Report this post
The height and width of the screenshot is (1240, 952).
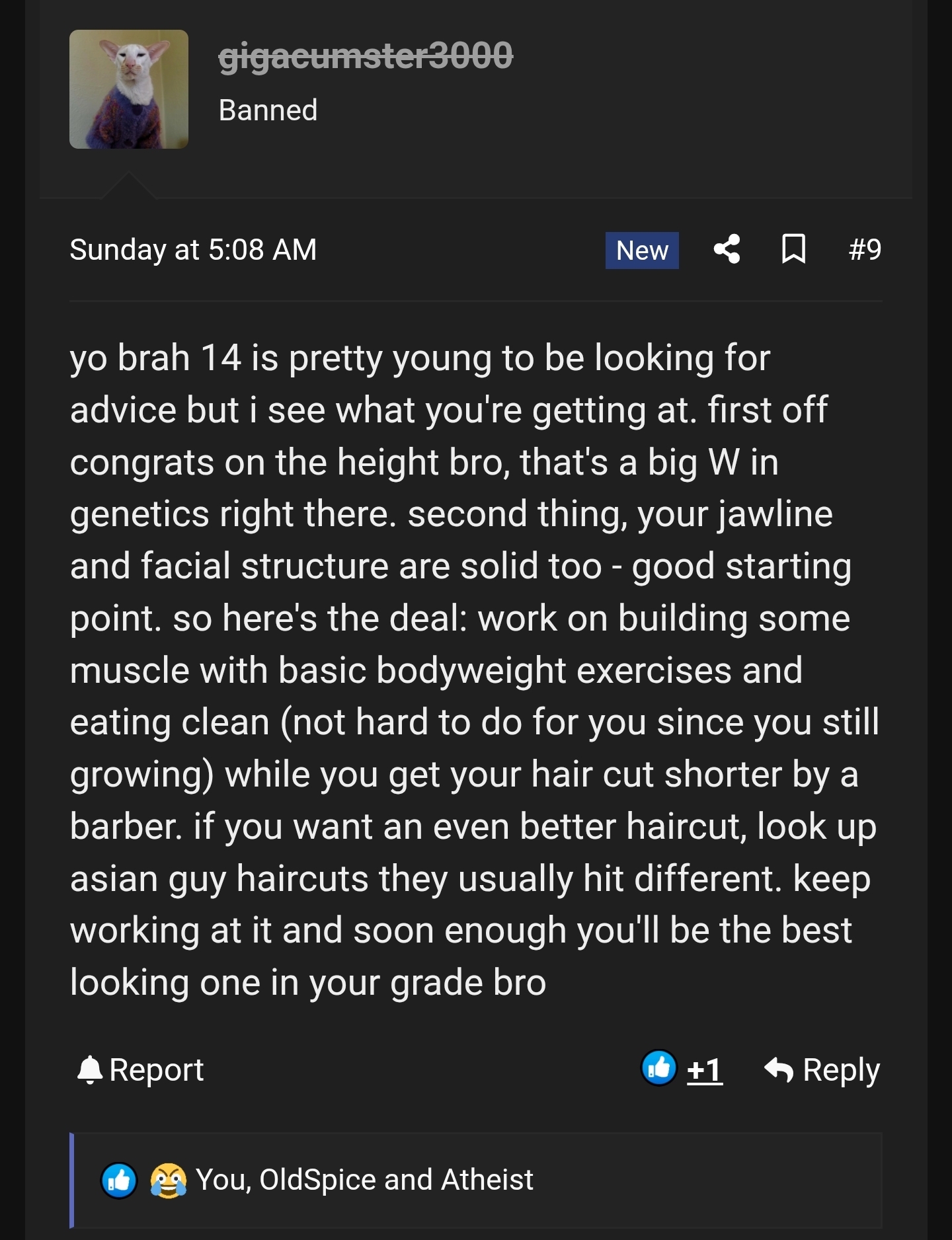(141, 1069)
